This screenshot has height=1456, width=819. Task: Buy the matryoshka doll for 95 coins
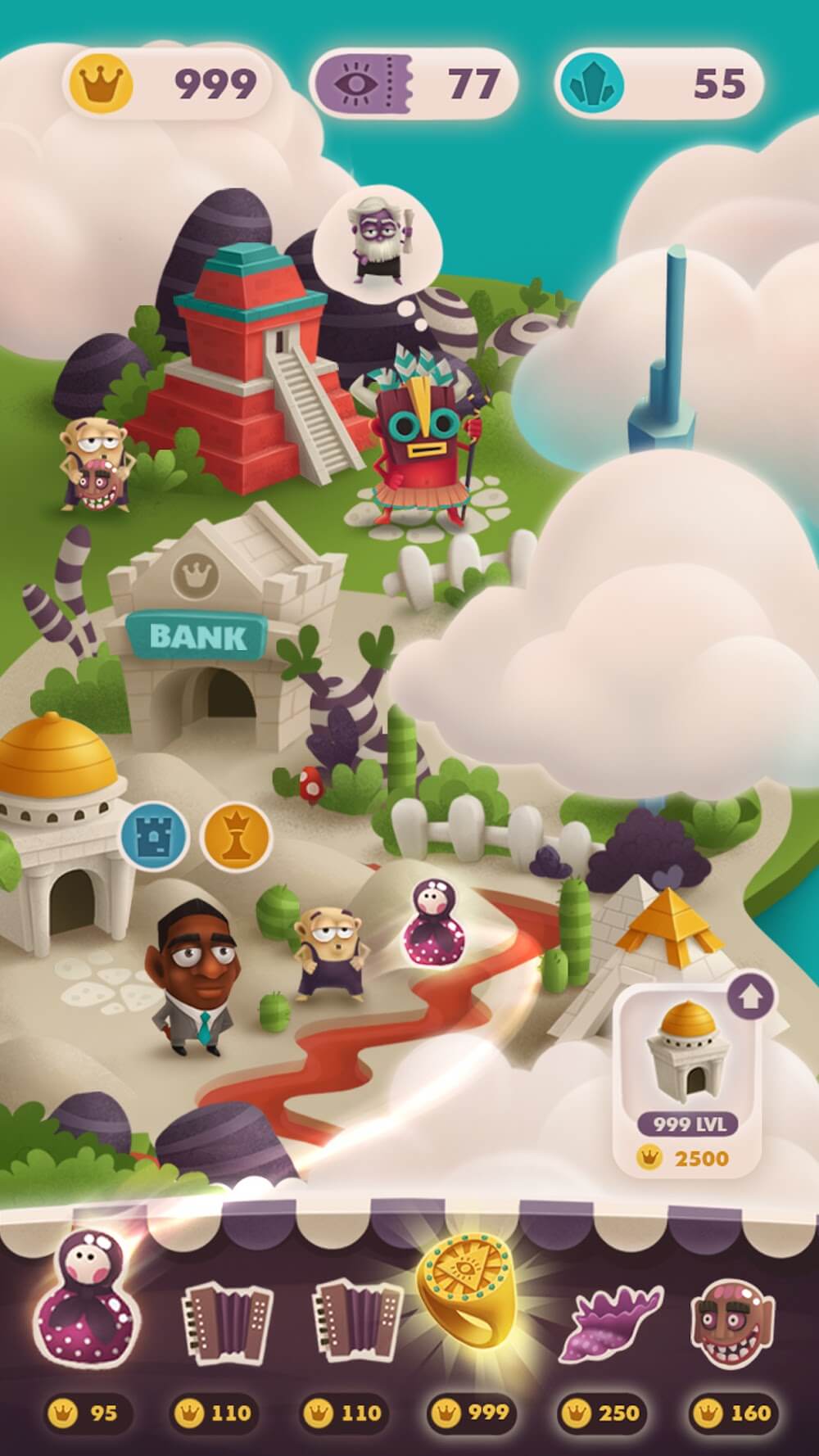tap(84, 1300)
